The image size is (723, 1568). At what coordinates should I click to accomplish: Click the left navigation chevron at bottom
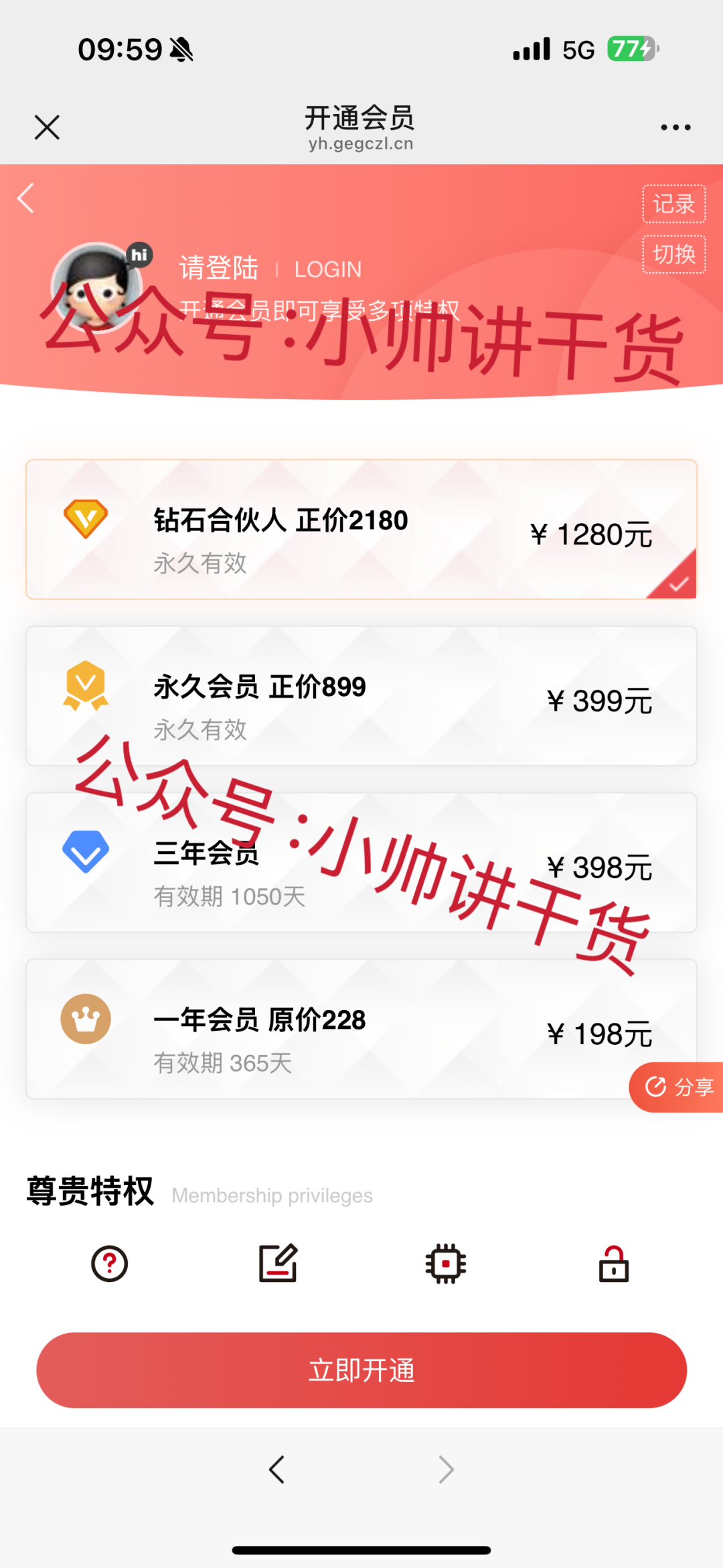(x=277, y=1470)
